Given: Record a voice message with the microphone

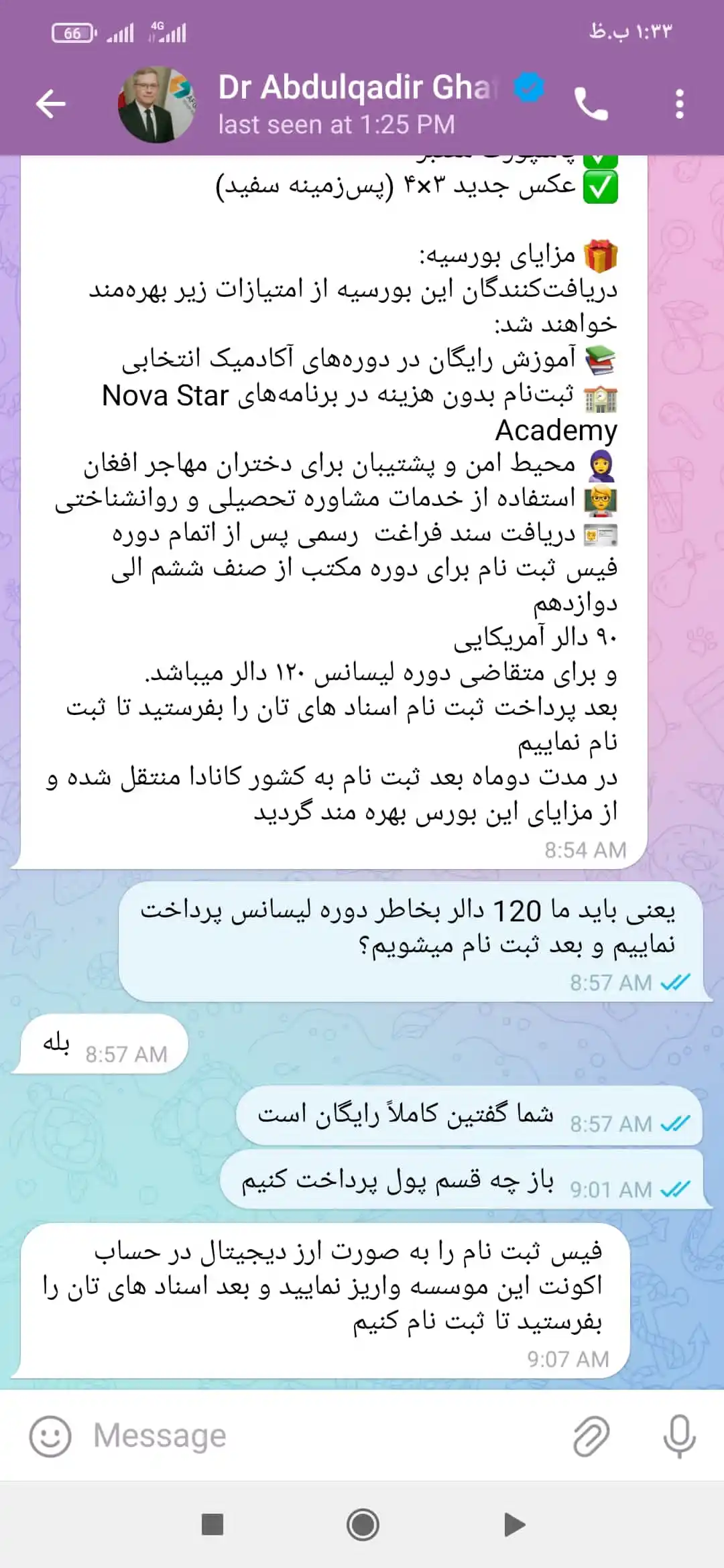Looking at the screenshot, I should coord(679,1436).
